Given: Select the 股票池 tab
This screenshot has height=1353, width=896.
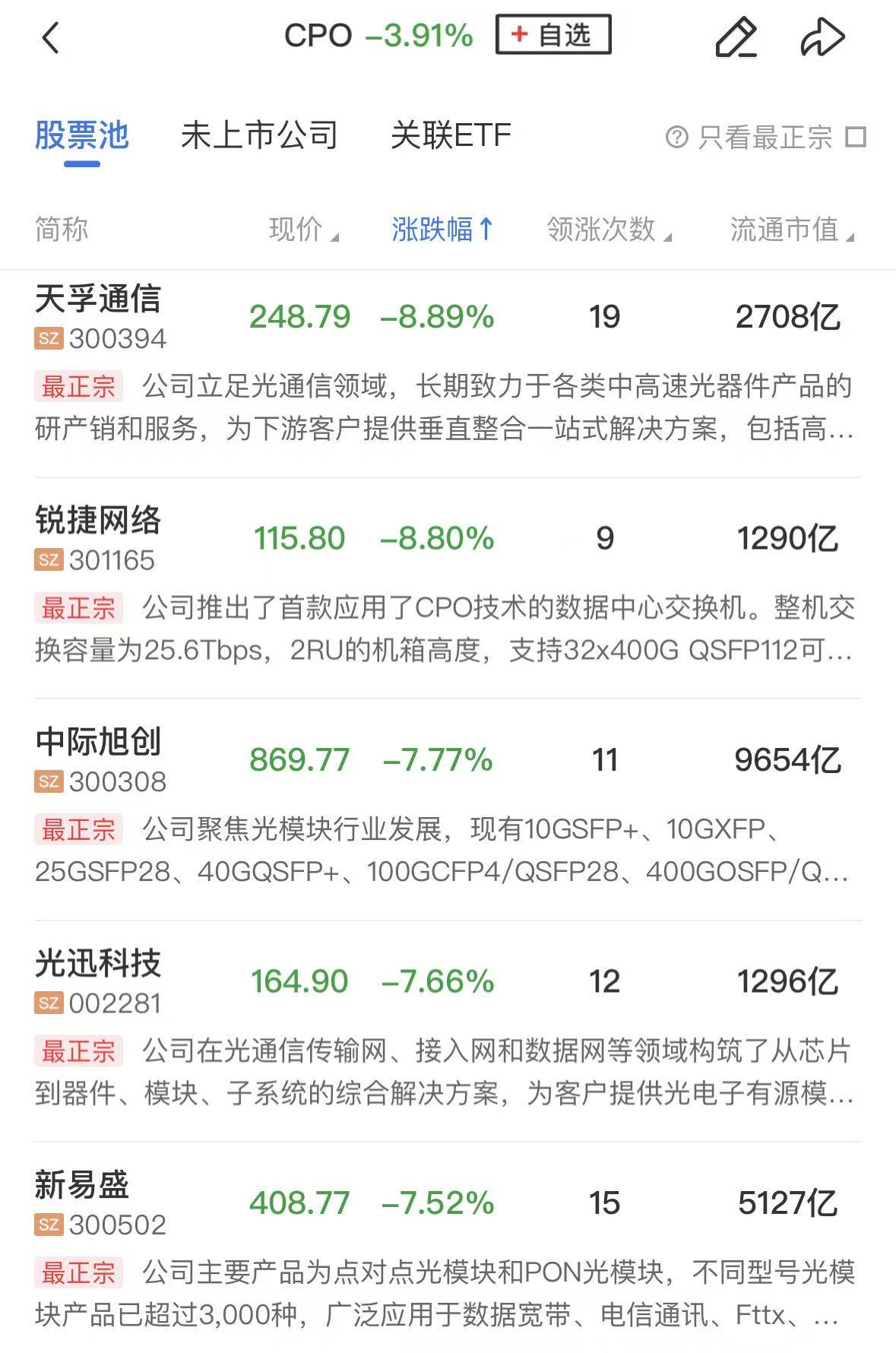Looking at the screenshot, I should click(x=82, y=135).
